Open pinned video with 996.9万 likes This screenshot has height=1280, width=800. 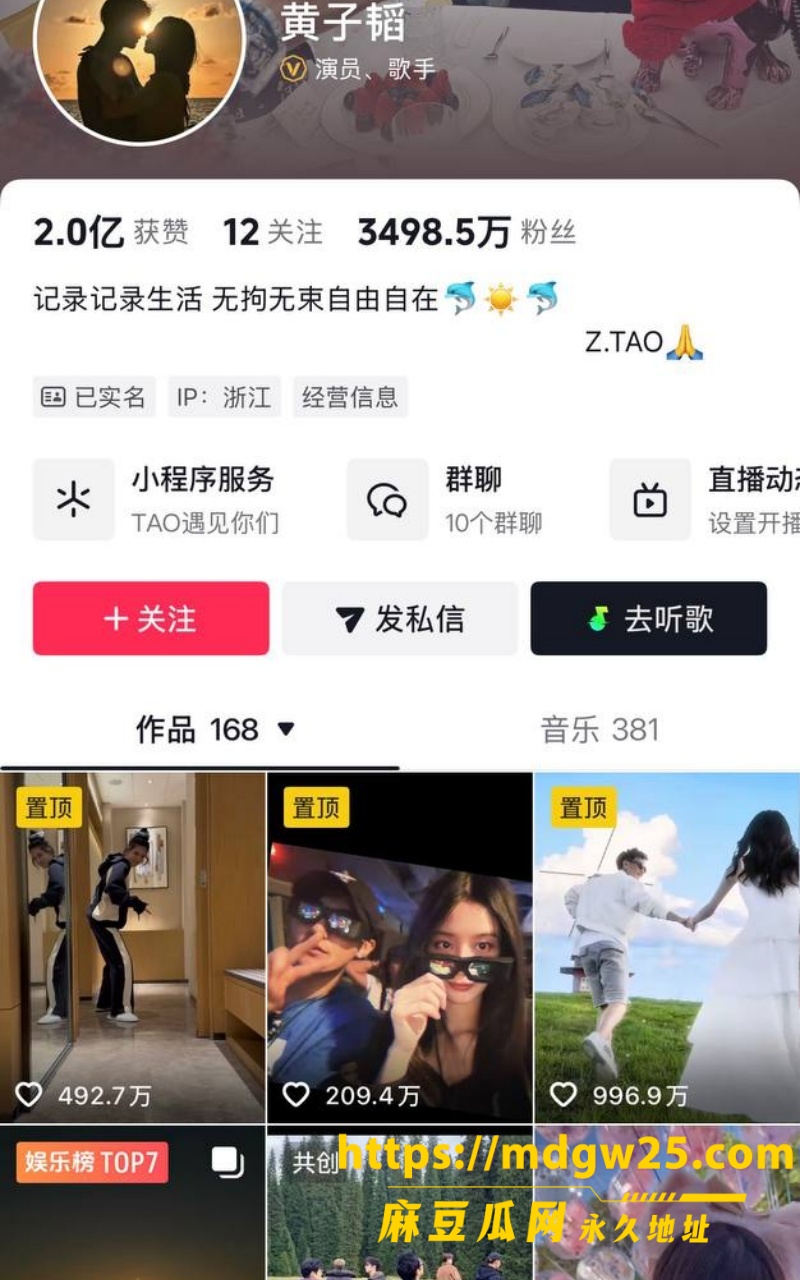tap(667, 947)
